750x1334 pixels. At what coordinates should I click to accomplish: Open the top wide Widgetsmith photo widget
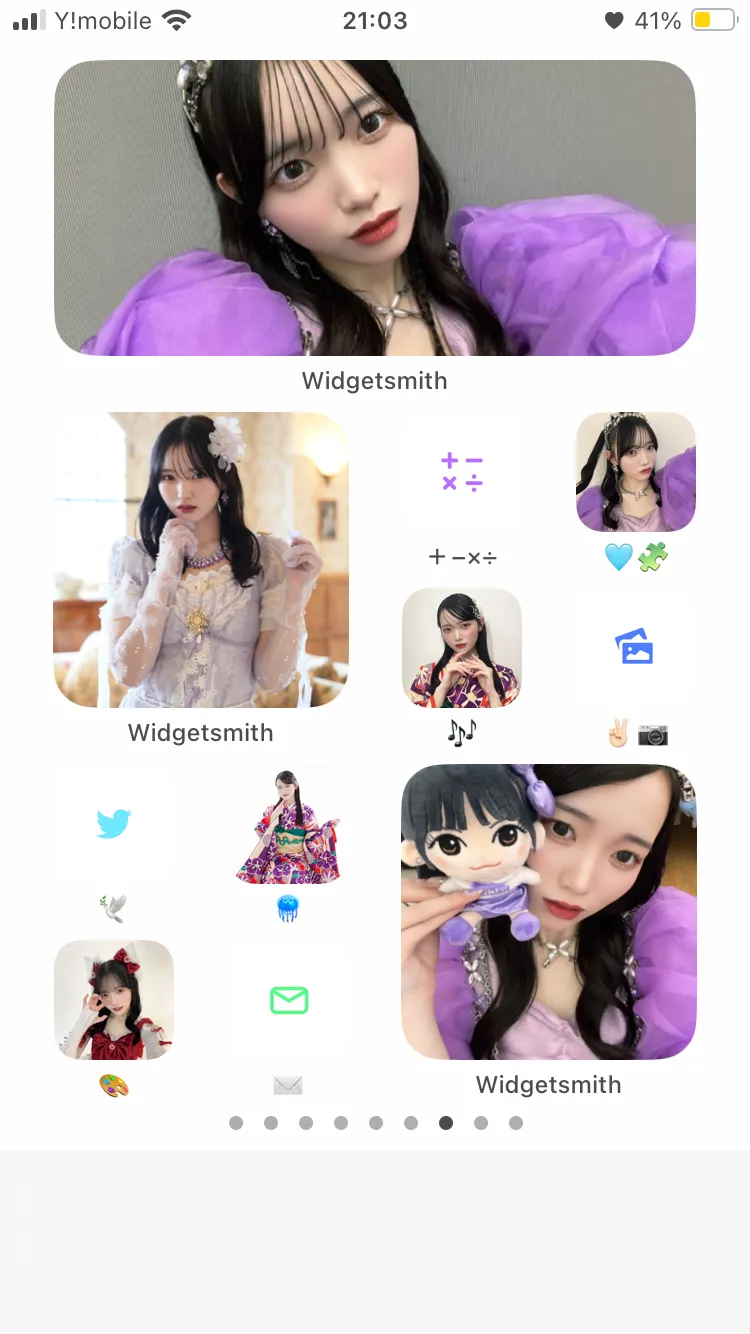click(375, 208)
